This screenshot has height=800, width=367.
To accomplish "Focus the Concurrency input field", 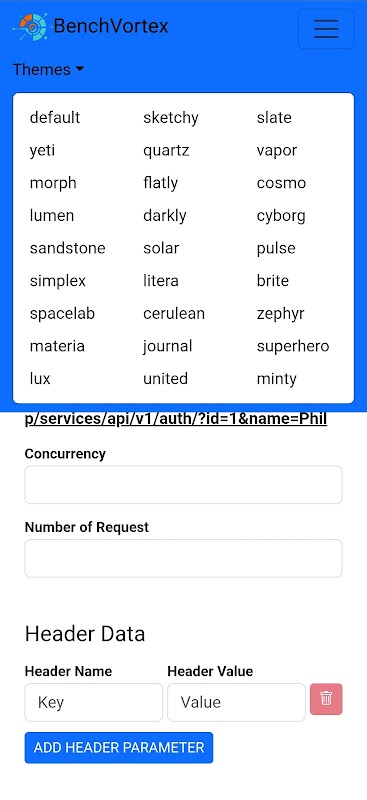I will pos(183,485).
